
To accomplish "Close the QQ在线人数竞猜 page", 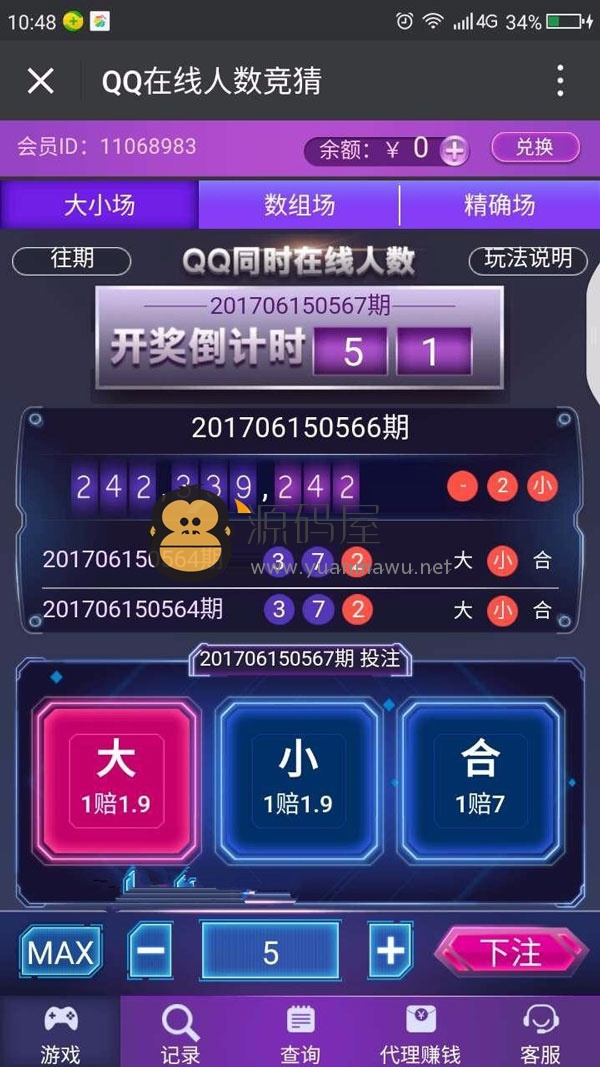I will 40,81.
